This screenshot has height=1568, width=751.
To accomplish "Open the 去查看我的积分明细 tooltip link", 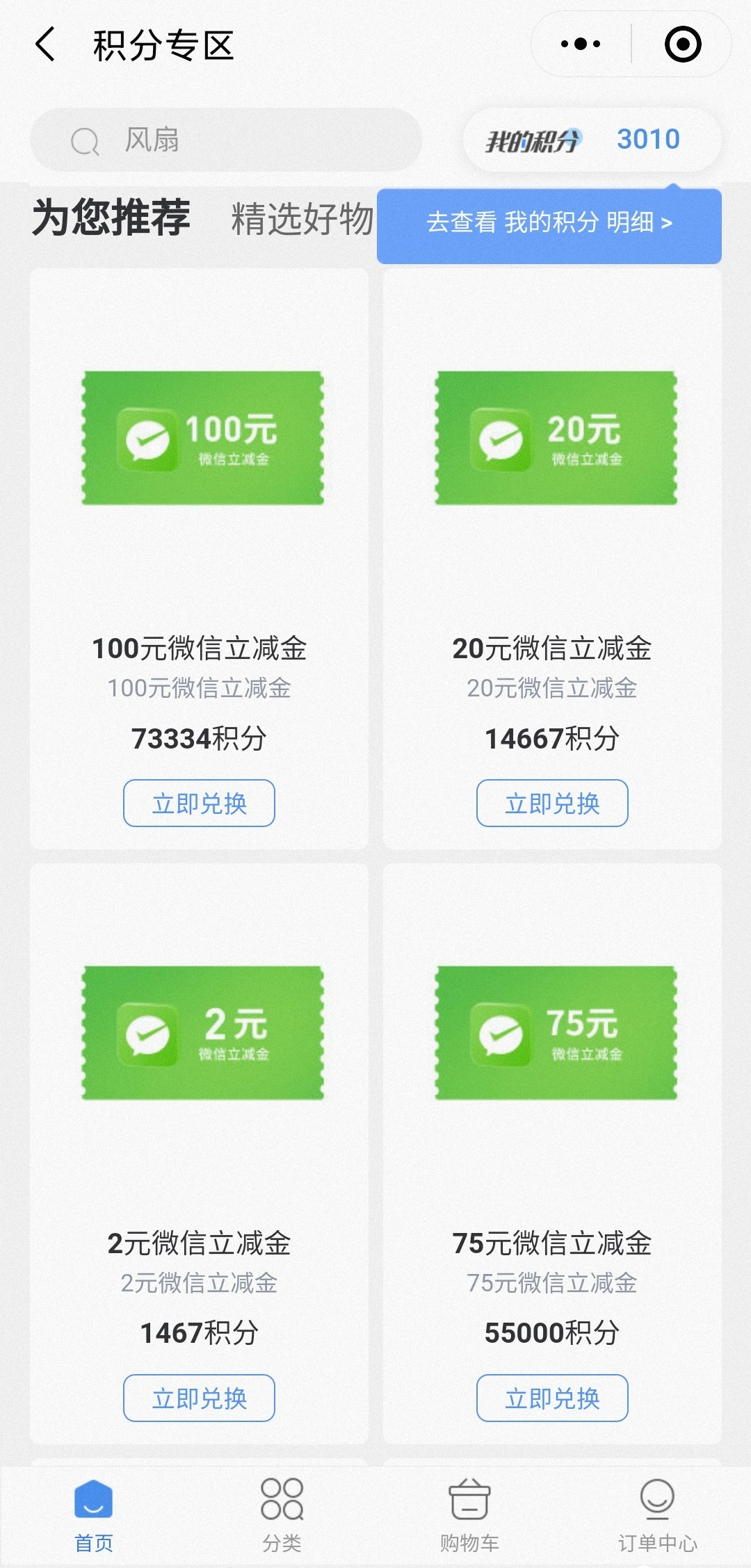I will pyautogui.click(x=549, y=223).
